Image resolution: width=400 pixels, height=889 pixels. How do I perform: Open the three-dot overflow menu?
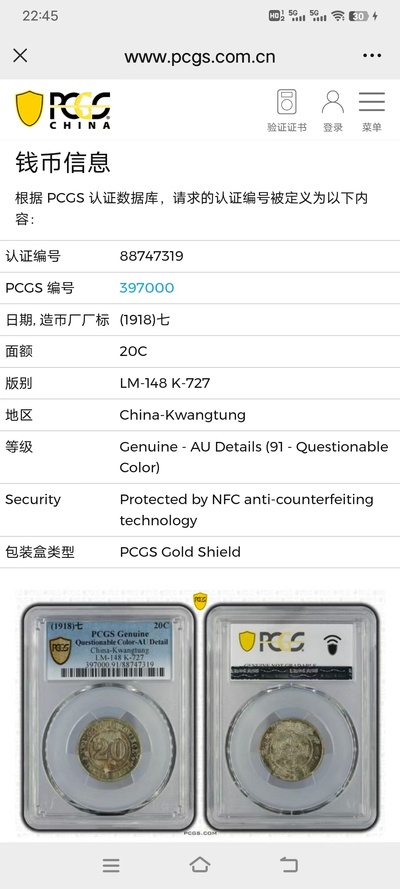point(372,56)
